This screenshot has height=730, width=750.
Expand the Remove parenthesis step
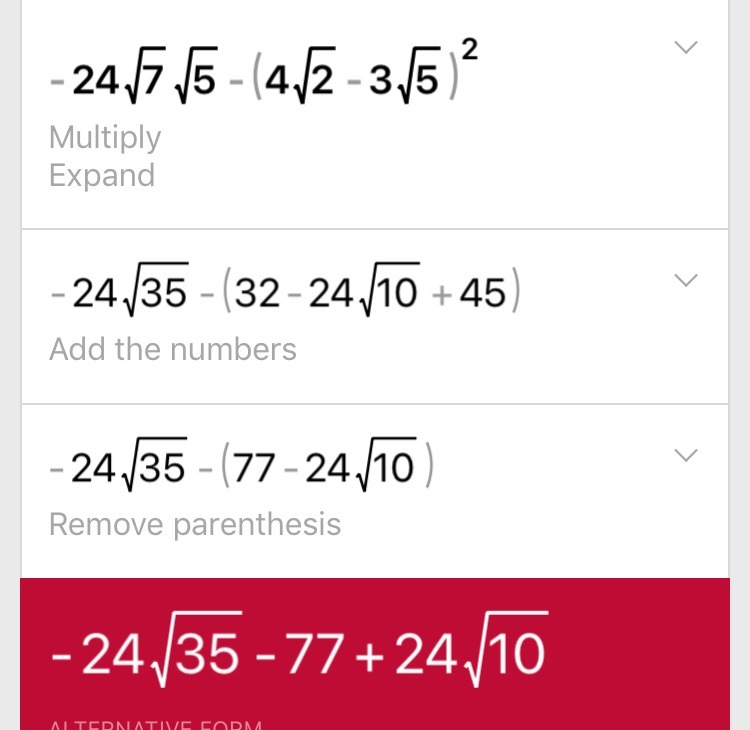[685, 456]
